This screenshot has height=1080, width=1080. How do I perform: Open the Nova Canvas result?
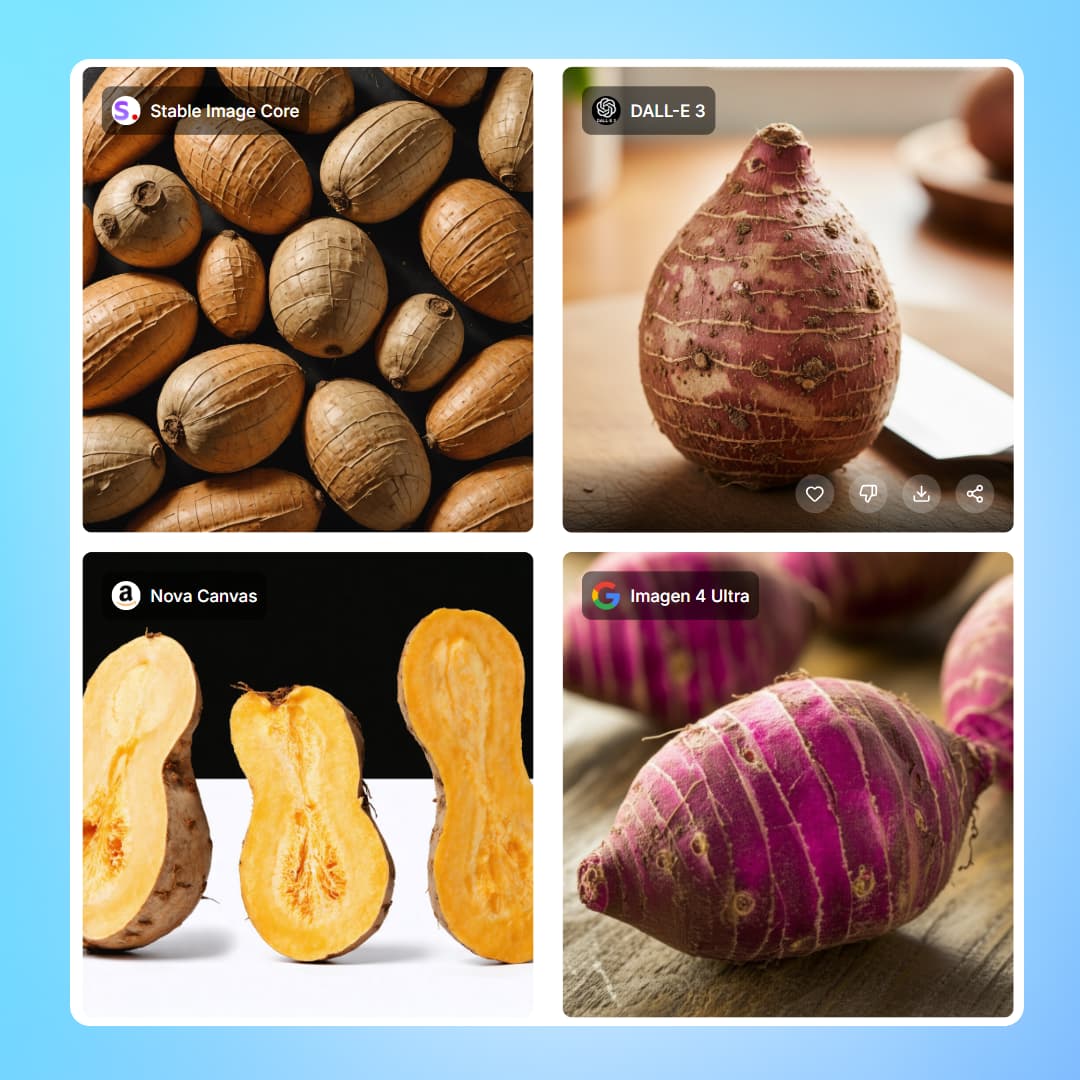tap(307, 800)
